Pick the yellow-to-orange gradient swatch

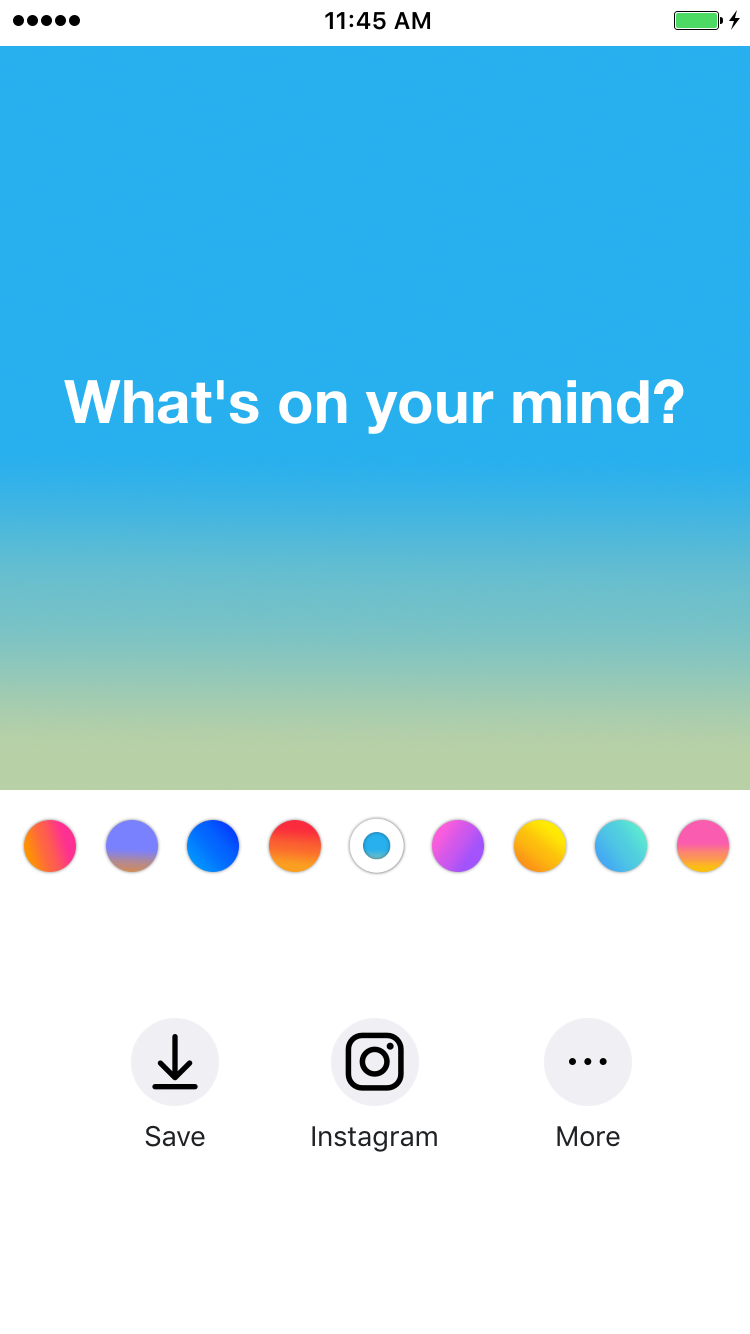[x=540, y=846]
